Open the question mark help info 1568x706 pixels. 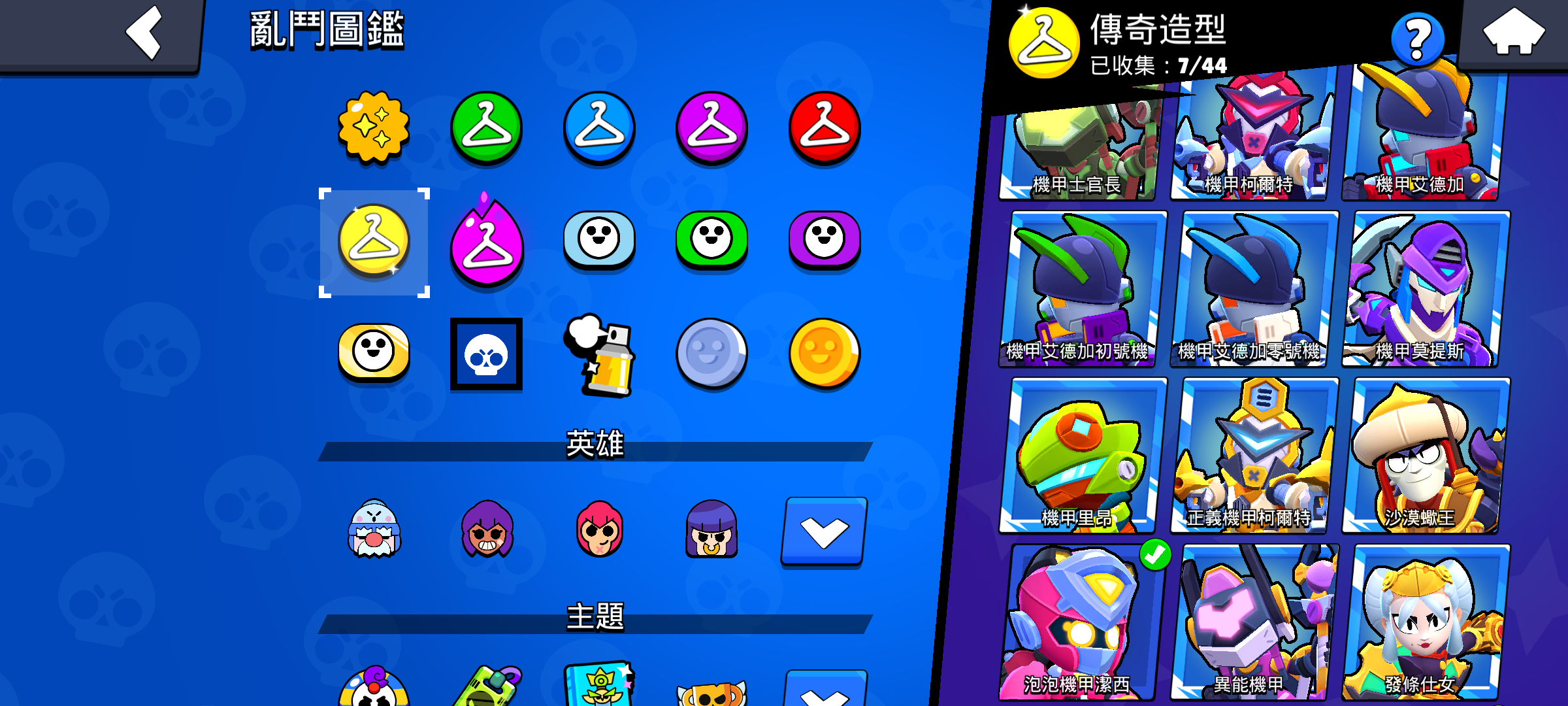click(1416, 39)
